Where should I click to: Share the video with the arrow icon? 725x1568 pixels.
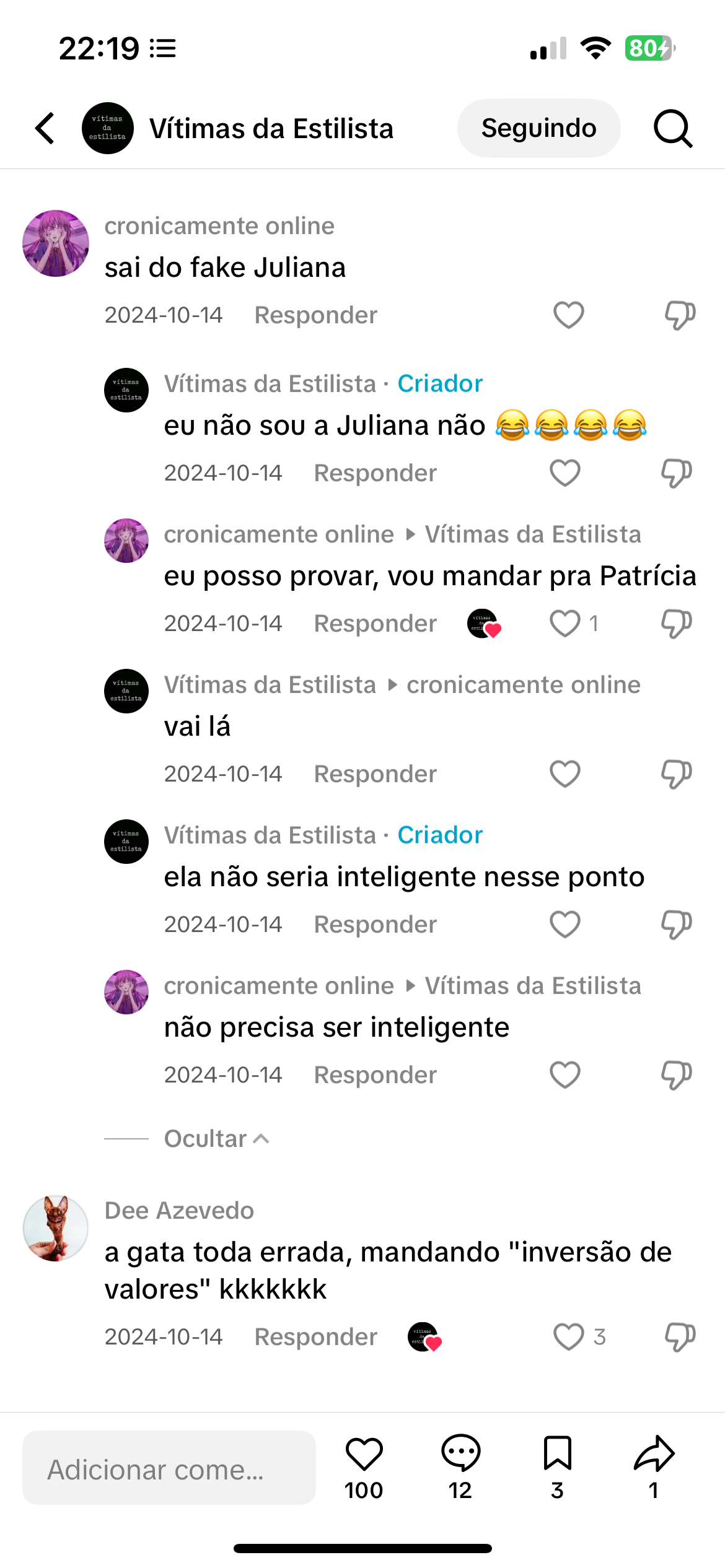click(654, 1454)
